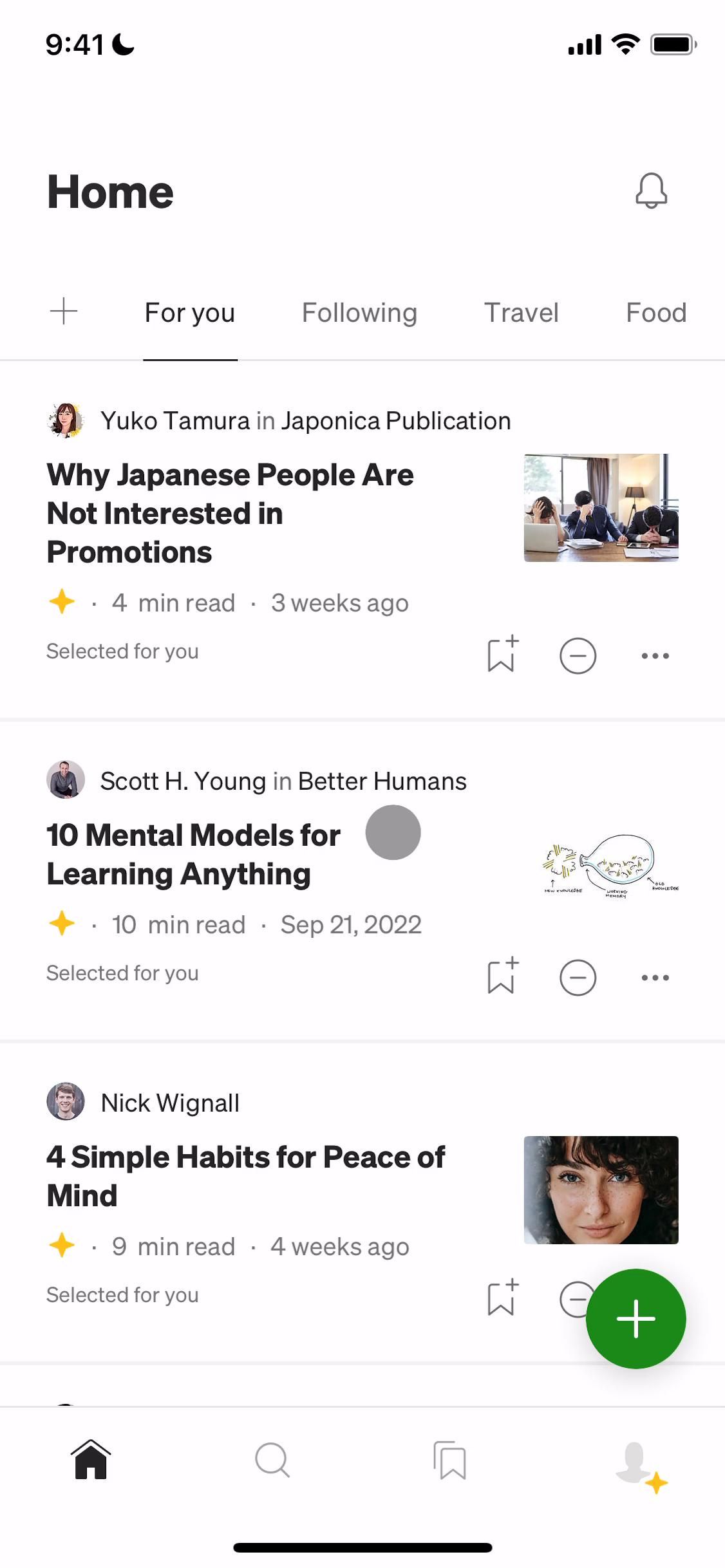Write a new story with the green plus button
The width and height of the screenshot is (725, 1568).
[x=636, y=1319]
